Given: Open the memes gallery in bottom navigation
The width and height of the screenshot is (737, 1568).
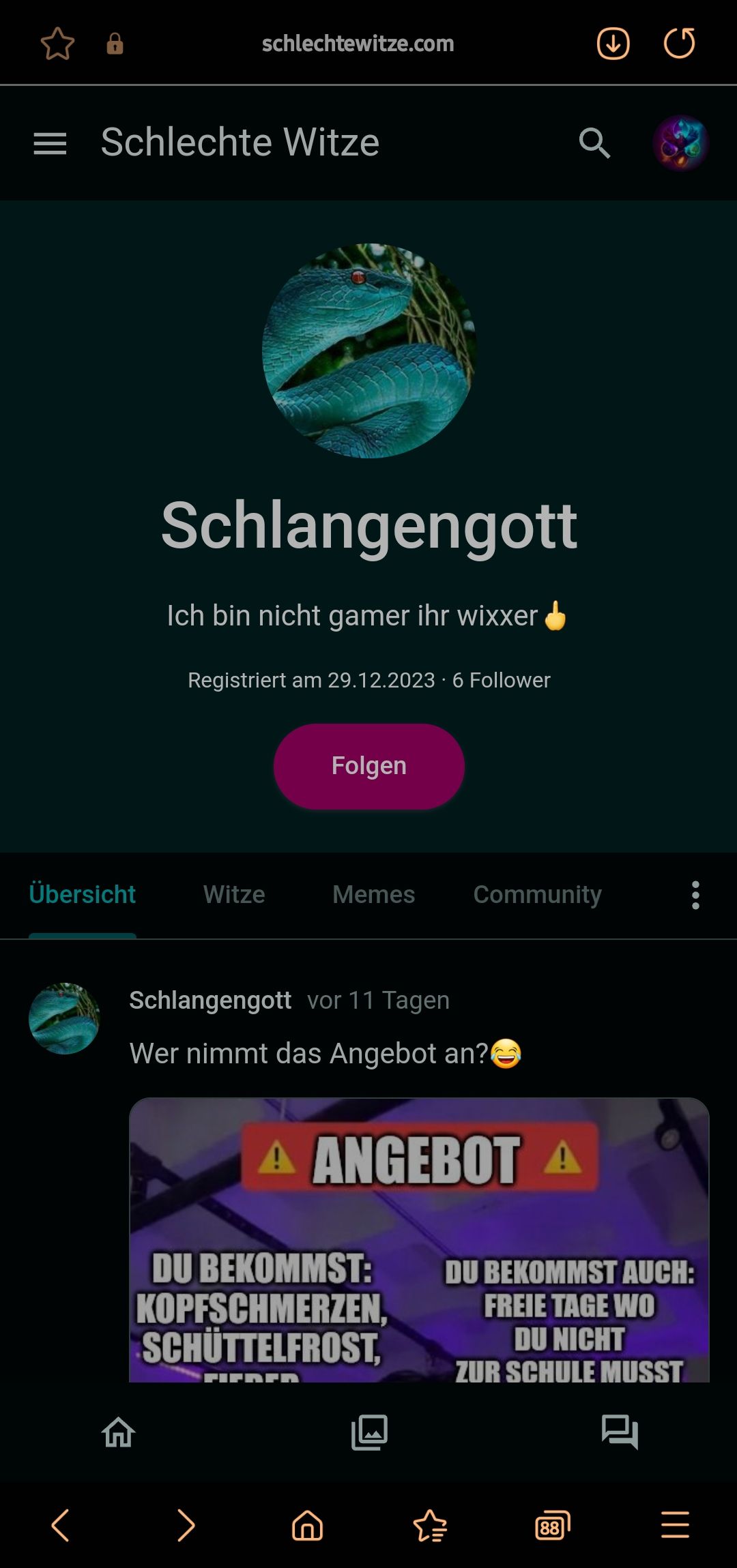Looking at the screenshot, I should click(369, 1432).
